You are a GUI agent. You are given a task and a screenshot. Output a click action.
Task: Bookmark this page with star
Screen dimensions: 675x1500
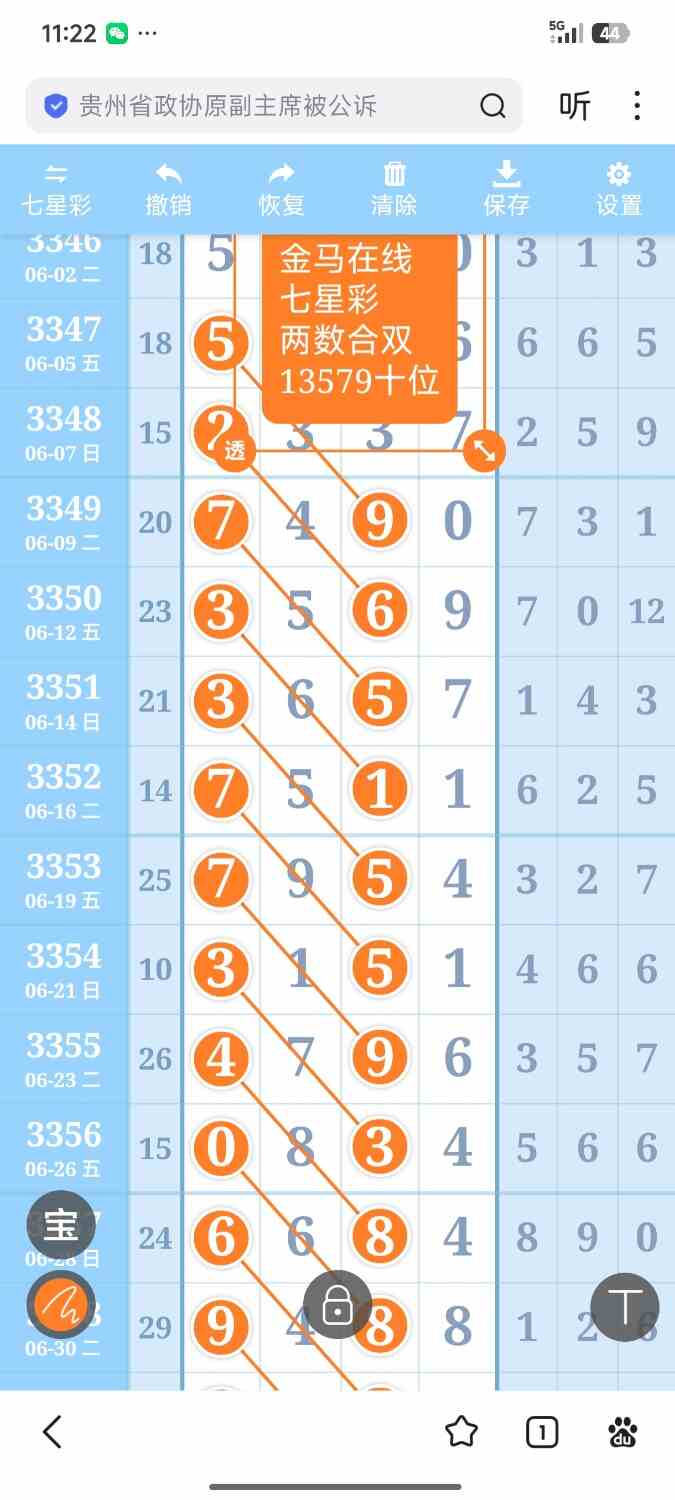461,1432
